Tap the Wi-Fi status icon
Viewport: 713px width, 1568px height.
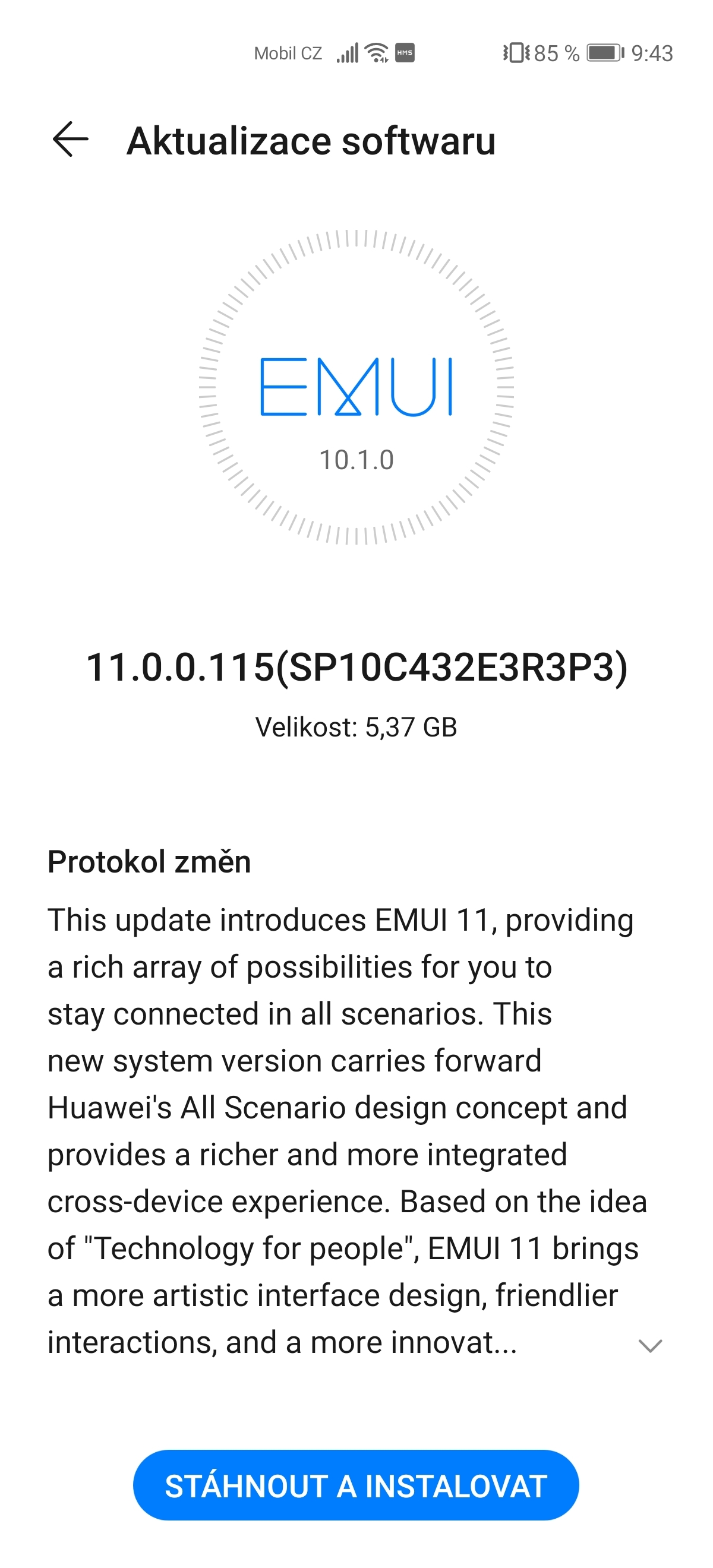point(376,52)
